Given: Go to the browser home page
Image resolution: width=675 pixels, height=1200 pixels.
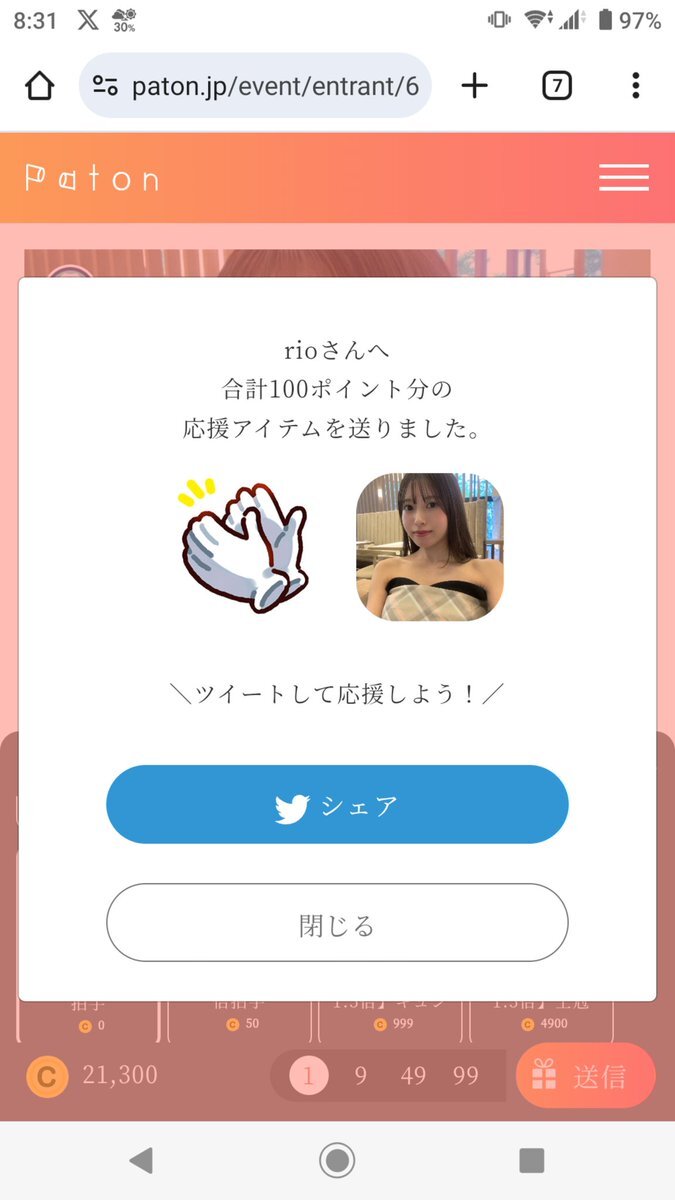Looking at the screenshot, I should pyautogui.click(x=39, y=87).
